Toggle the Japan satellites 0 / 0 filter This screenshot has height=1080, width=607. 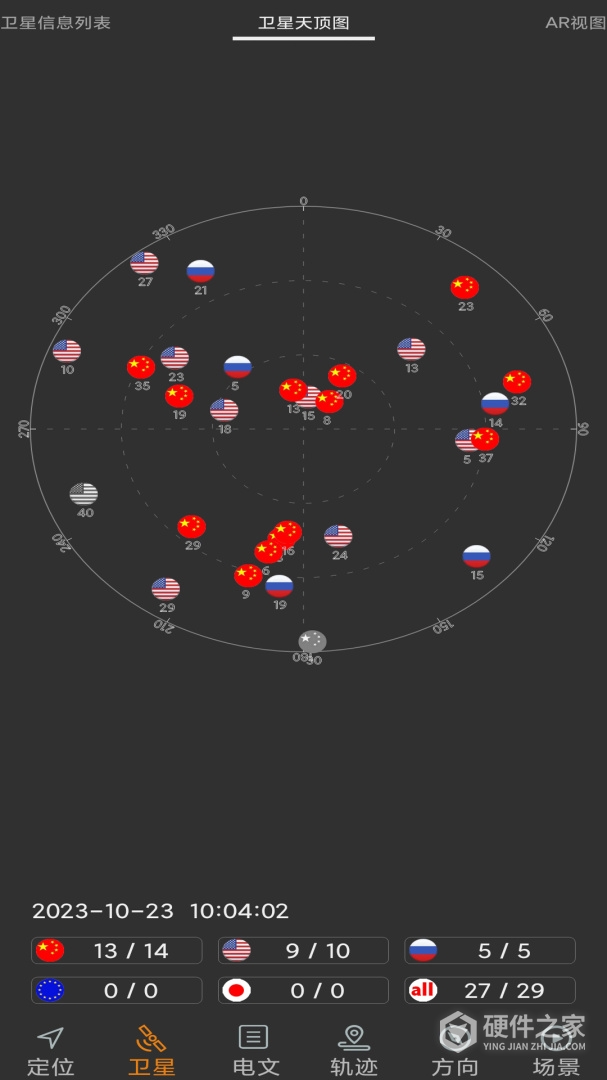pos(303,990)
